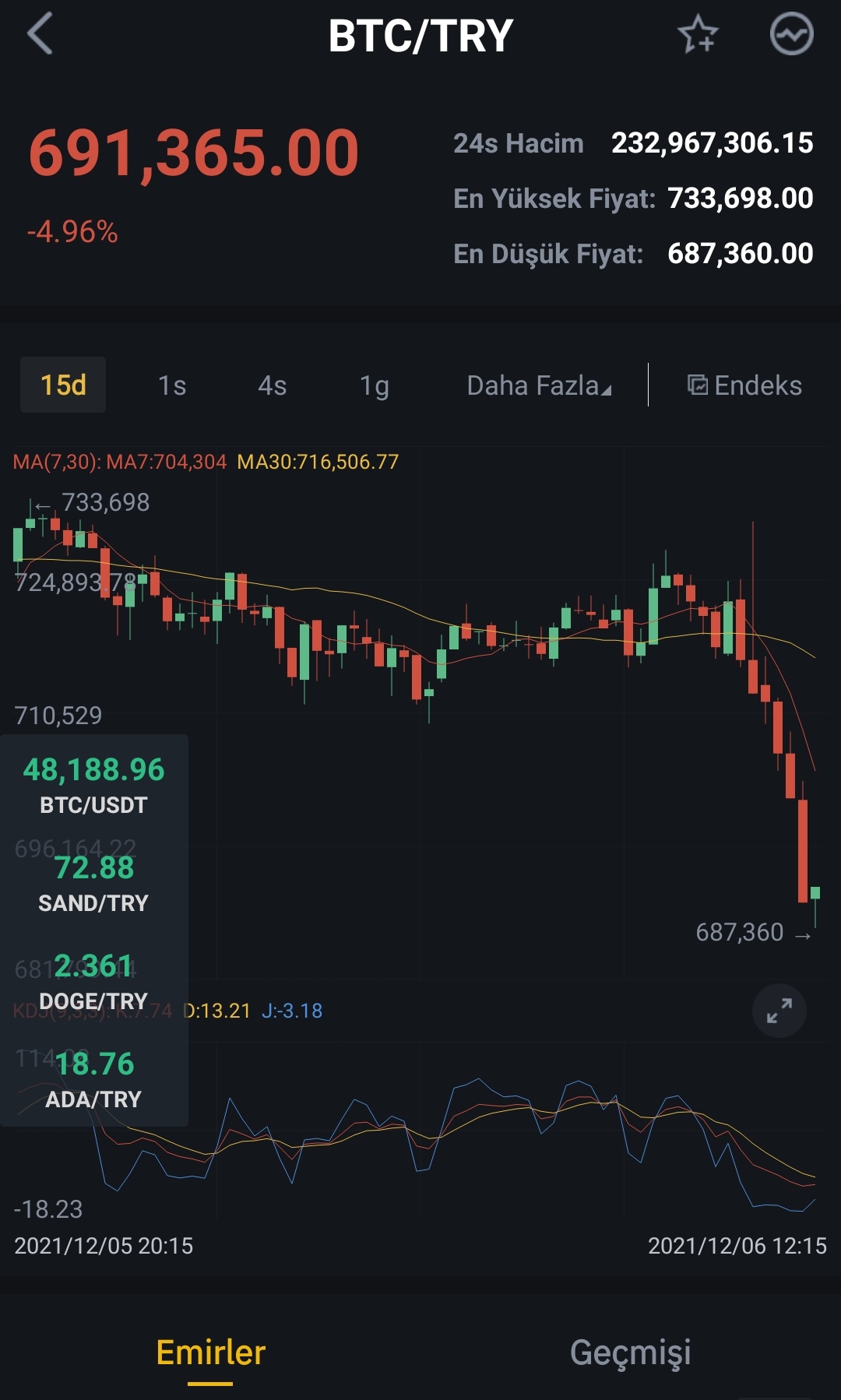Switch chart to 1g interval
The height and width of the screenshot is (1400, 841).
(x=374, y=385)
